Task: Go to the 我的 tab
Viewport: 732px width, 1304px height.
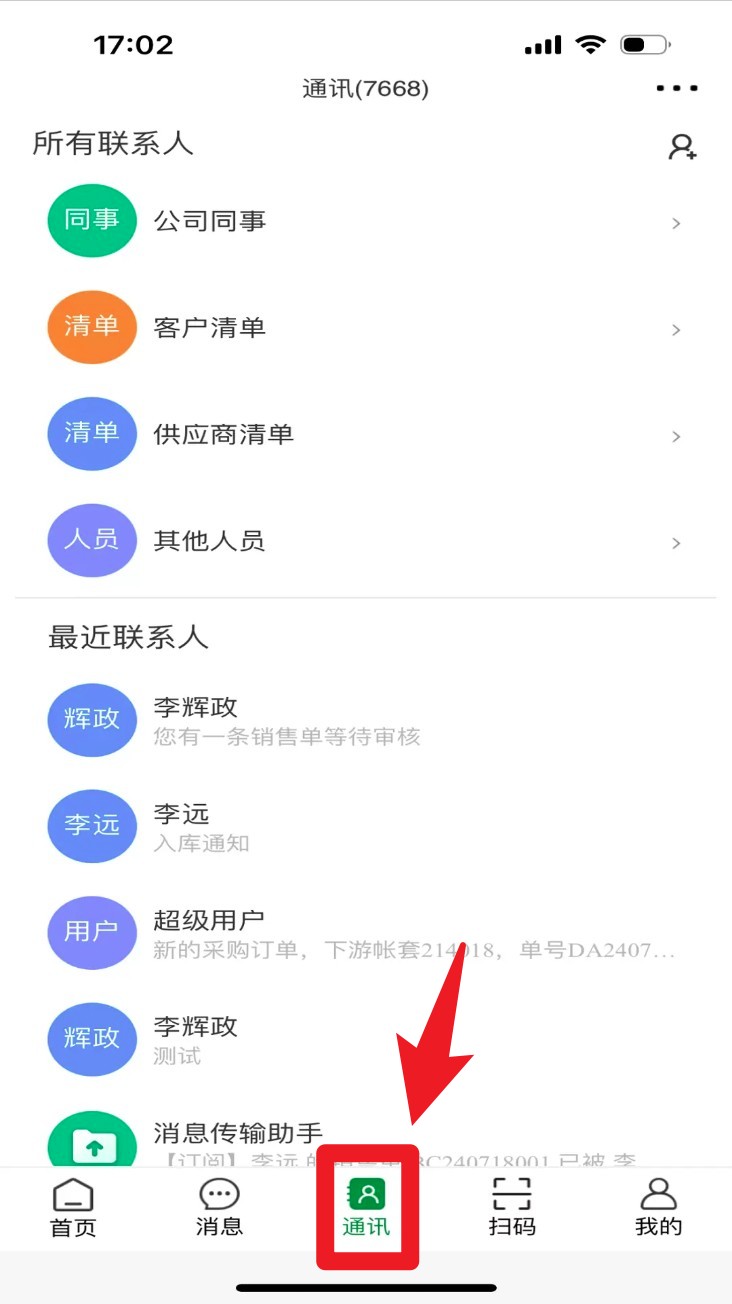Action: (658, 1208)
